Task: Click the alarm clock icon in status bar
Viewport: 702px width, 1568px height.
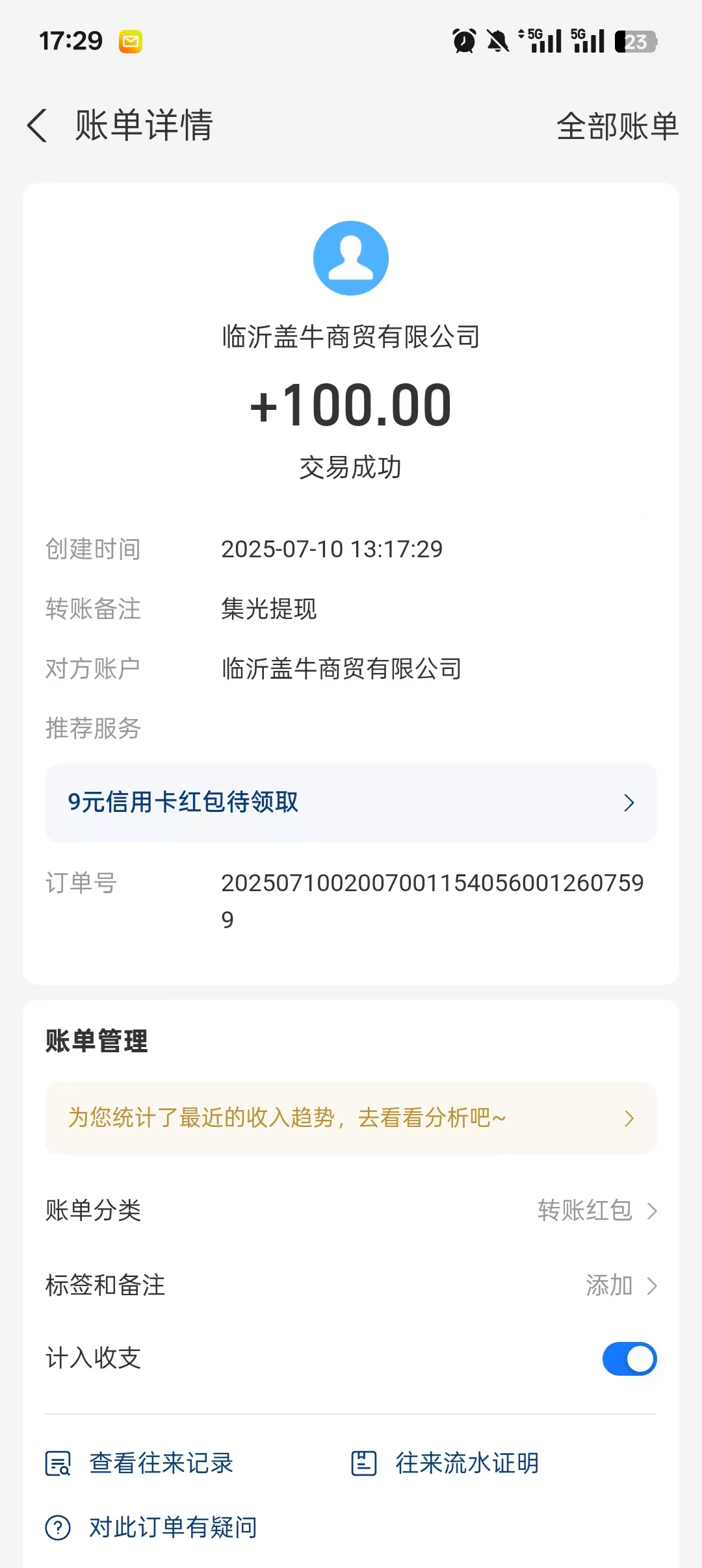Action: click(x=463, y=40)
